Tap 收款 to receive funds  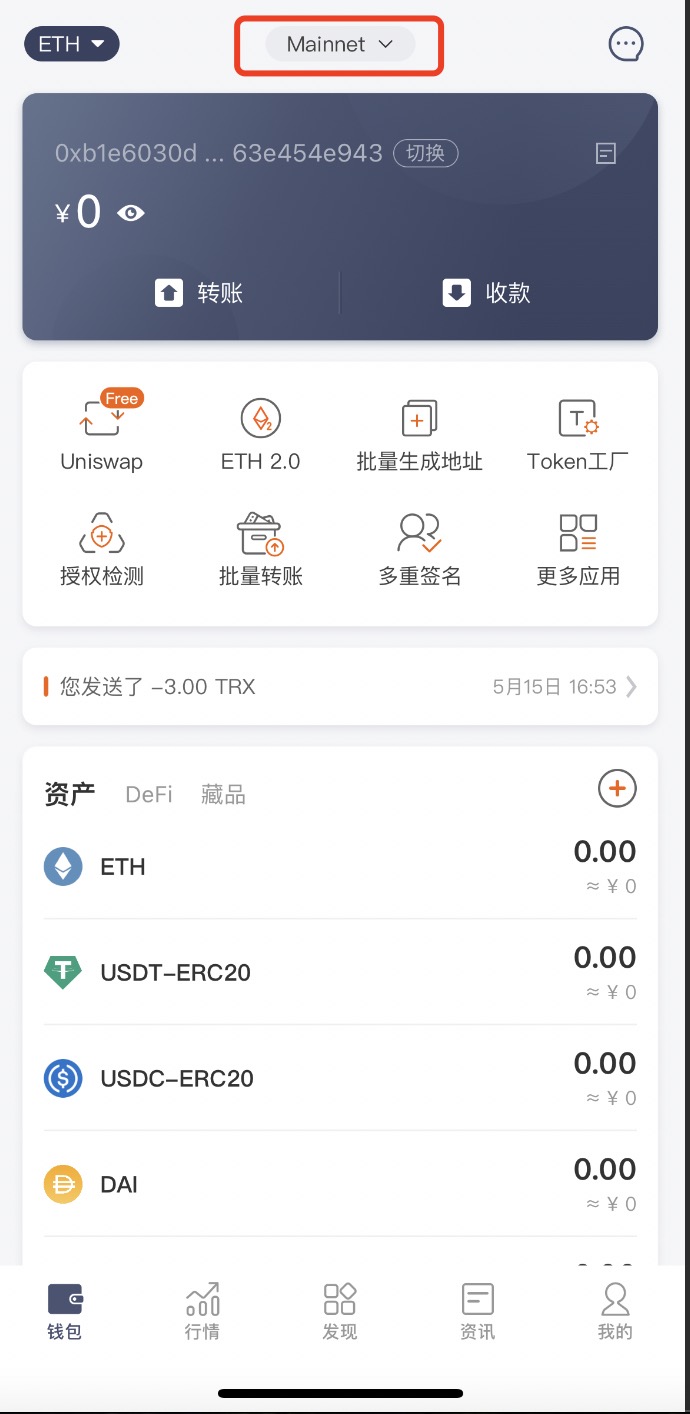coord(486,293)
